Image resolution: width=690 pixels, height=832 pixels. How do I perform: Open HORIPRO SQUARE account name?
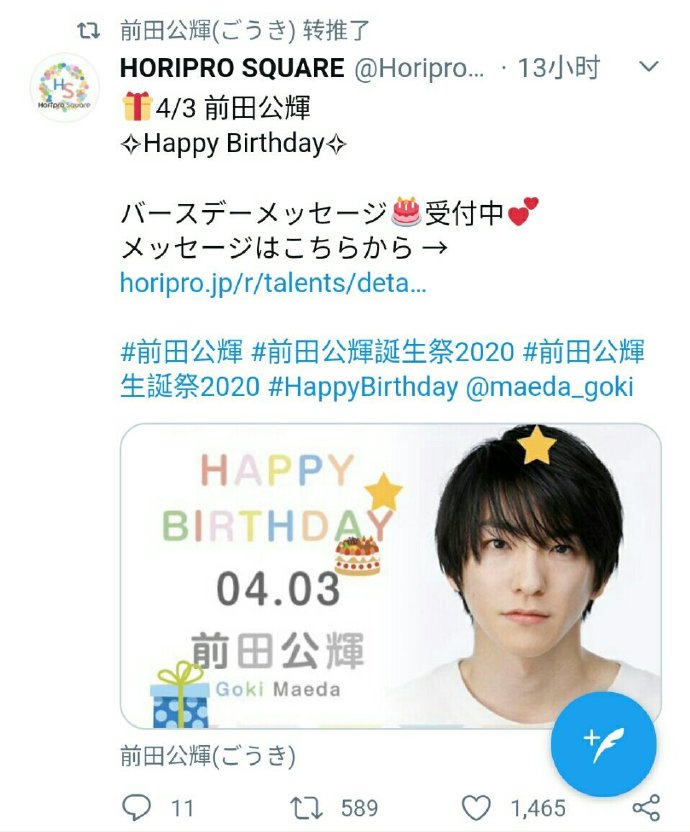pos(232,68)
